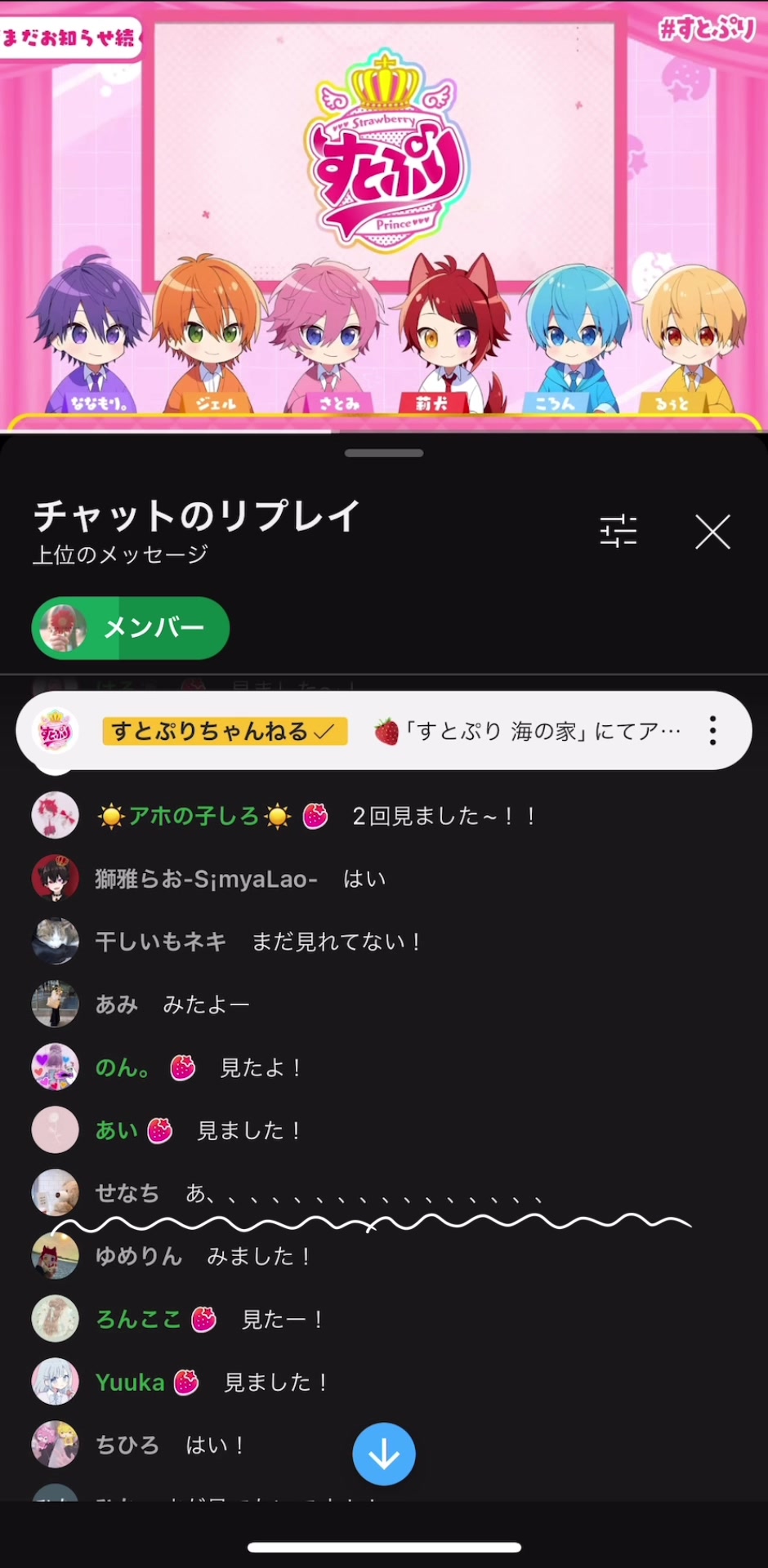Select the message from 獅雅らお-S¡myaLao-
The image size is (768, 1568).
240,879
